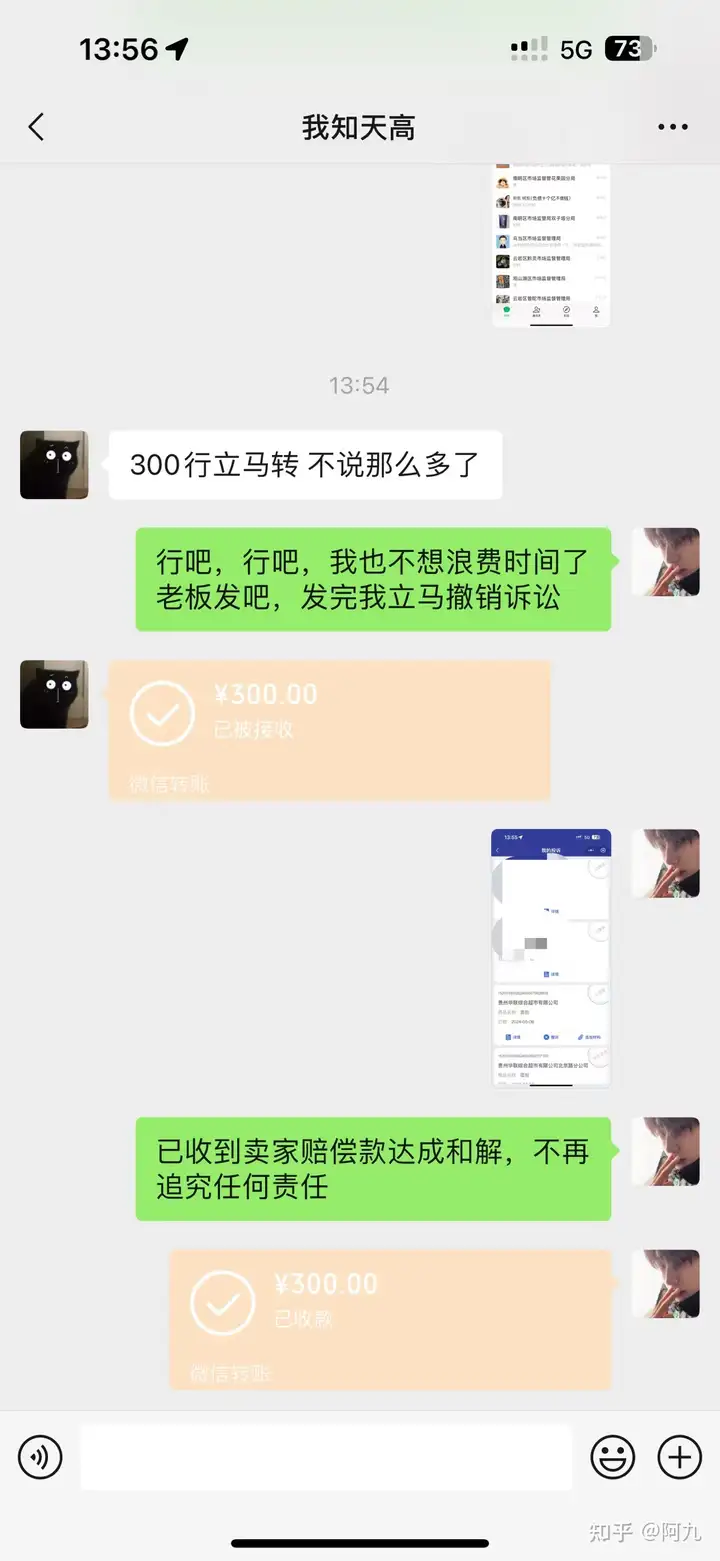720x1561 pixels.
Task: Open the received ¥300.00 transfer marked 已被接收
Action: point(329,730)
